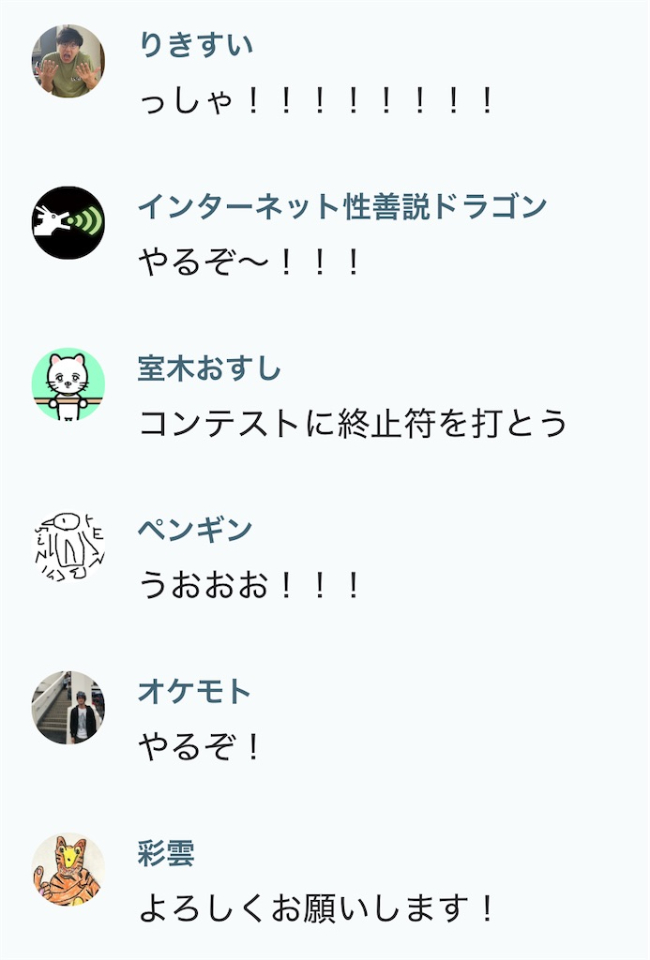View ペンギン's user name link
The height and width of the screenshot is (960, 650).
[195, 530]
